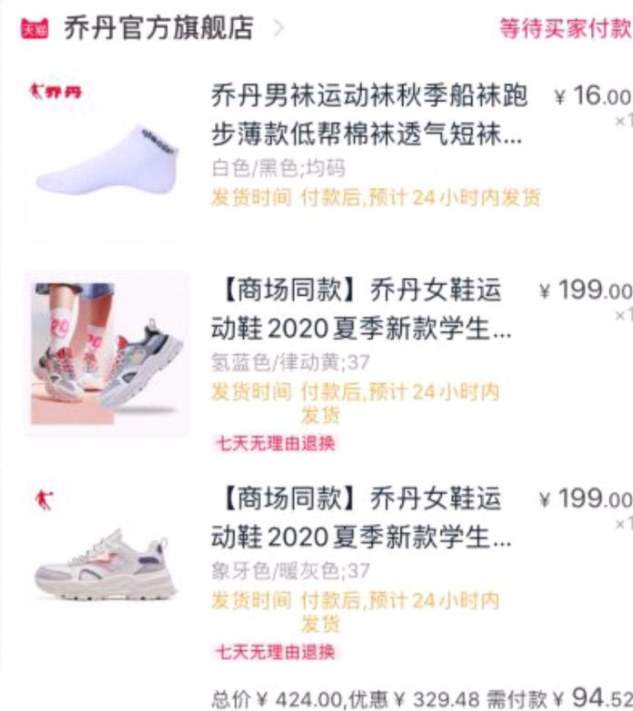Open the 乔丹官方旗舰店 shop page
Screen dimensions: 633x711
coord(158,27)
